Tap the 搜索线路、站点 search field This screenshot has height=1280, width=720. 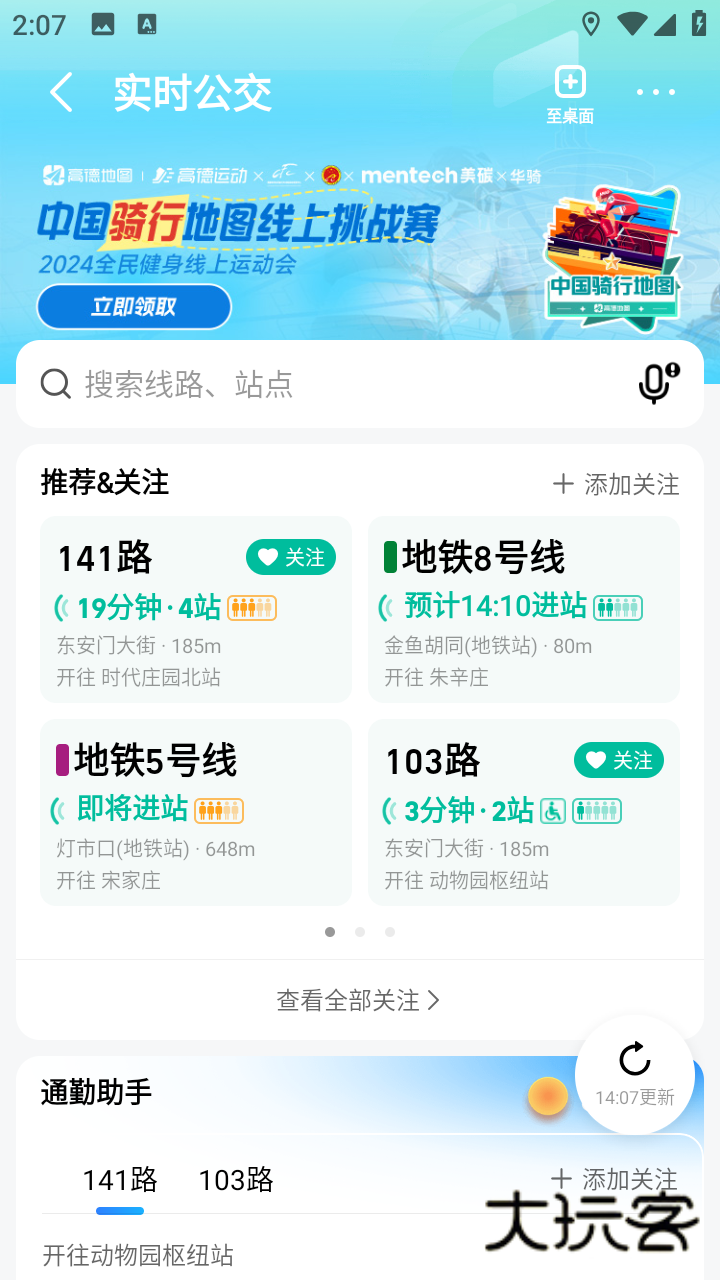tap(300, 383)
